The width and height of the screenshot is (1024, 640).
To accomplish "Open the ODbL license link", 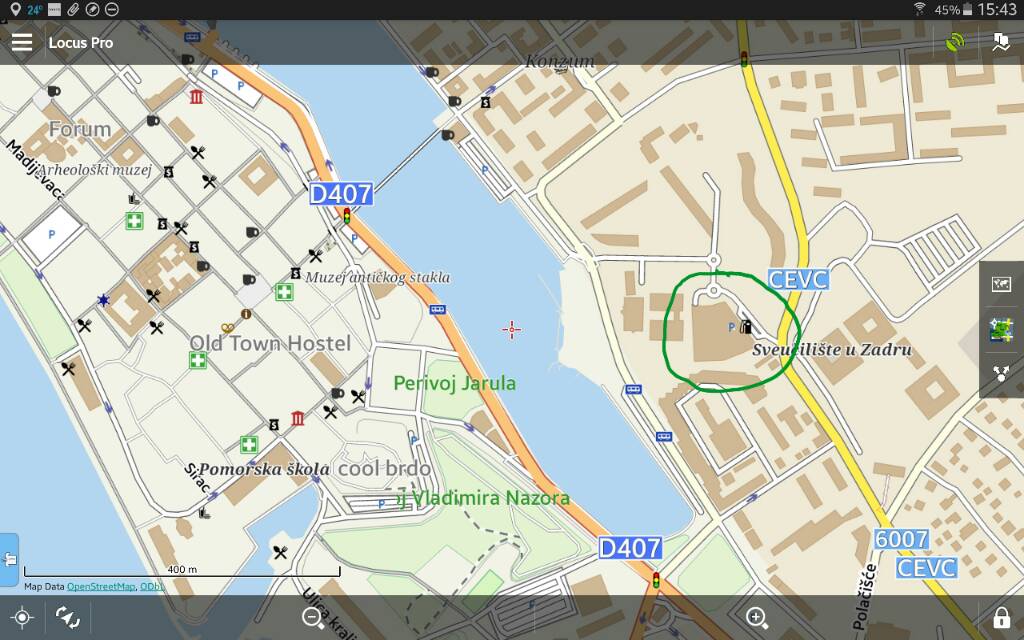I will coord(151,587).
